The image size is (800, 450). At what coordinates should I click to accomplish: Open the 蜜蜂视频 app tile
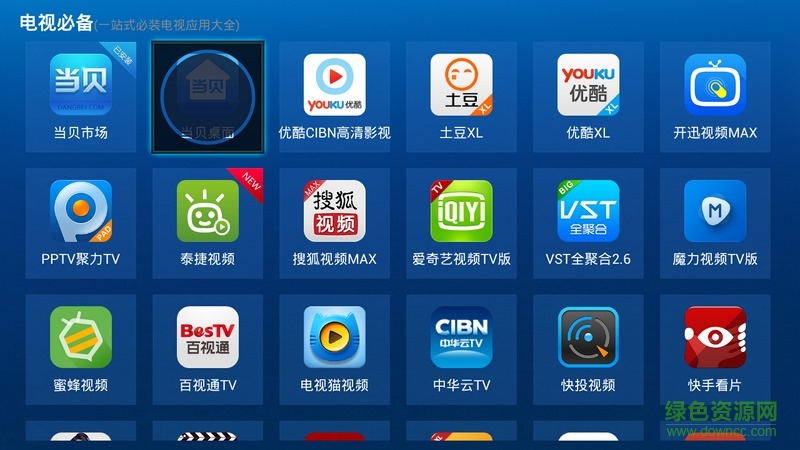(81, 349)
